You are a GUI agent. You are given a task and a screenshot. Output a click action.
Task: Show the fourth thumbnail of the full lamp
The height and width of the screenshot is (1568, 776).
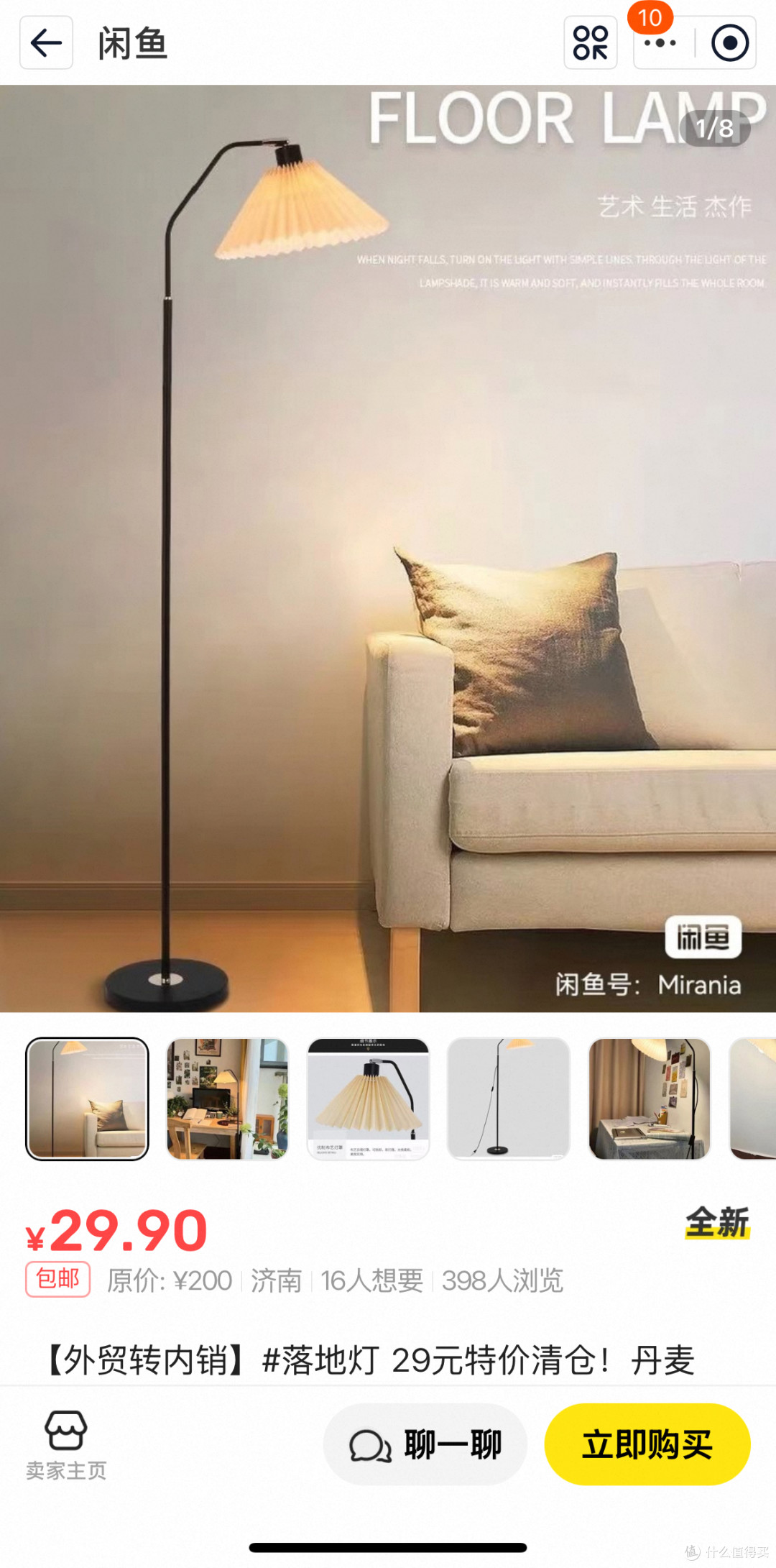point(509,1099)
